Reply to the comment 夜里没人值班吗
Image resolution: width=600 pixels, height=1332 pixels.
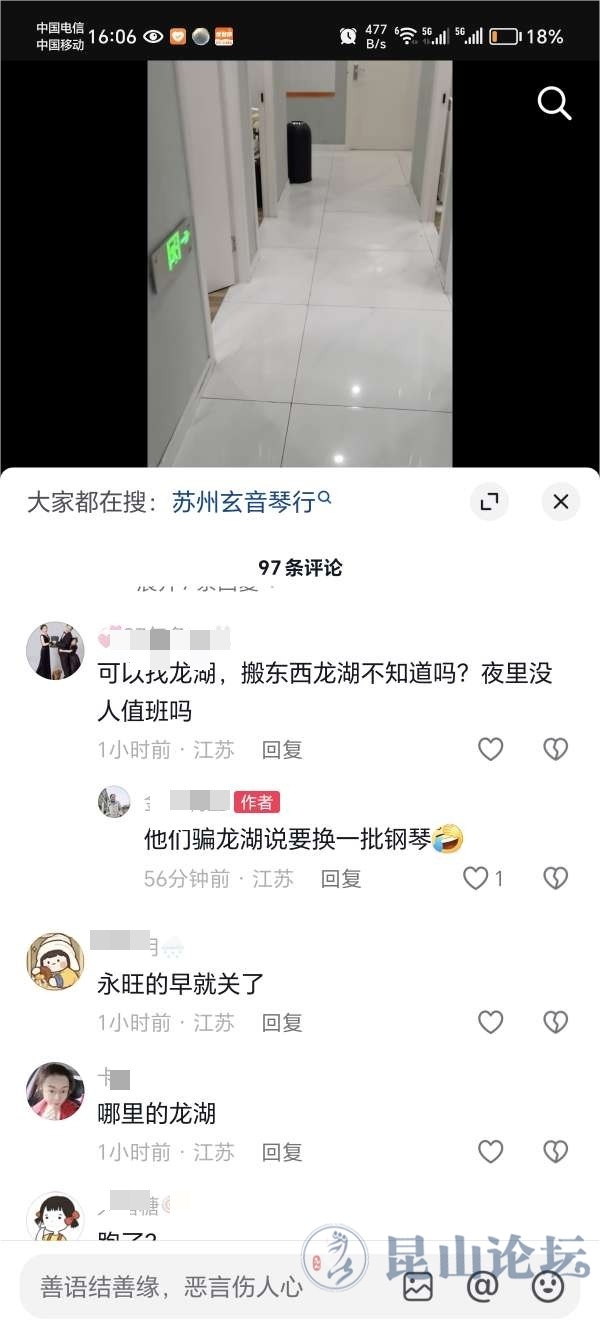[282, 749]
